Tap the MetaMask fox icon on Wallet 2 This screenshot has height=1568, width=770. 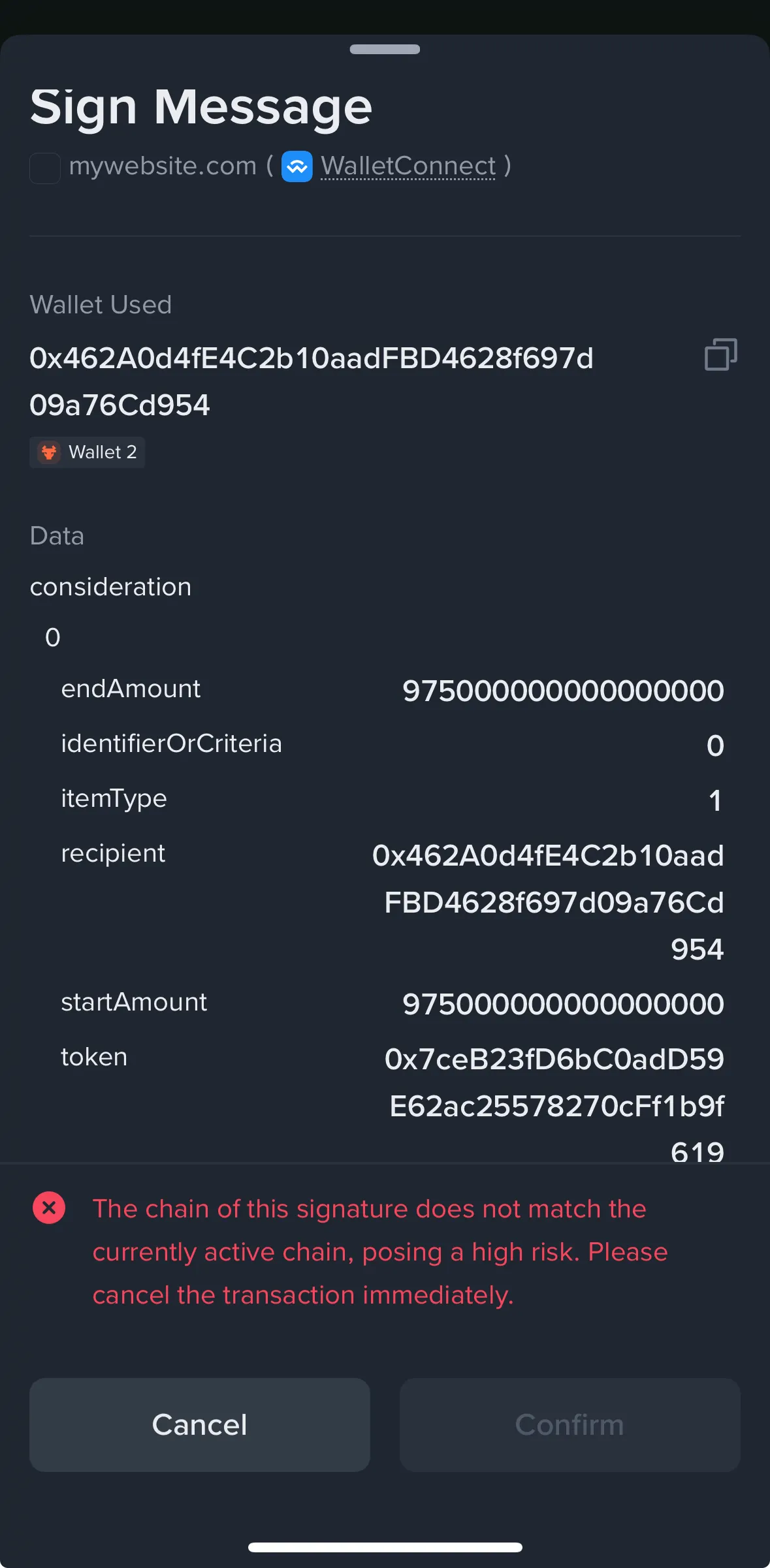(x=50, y=452)
